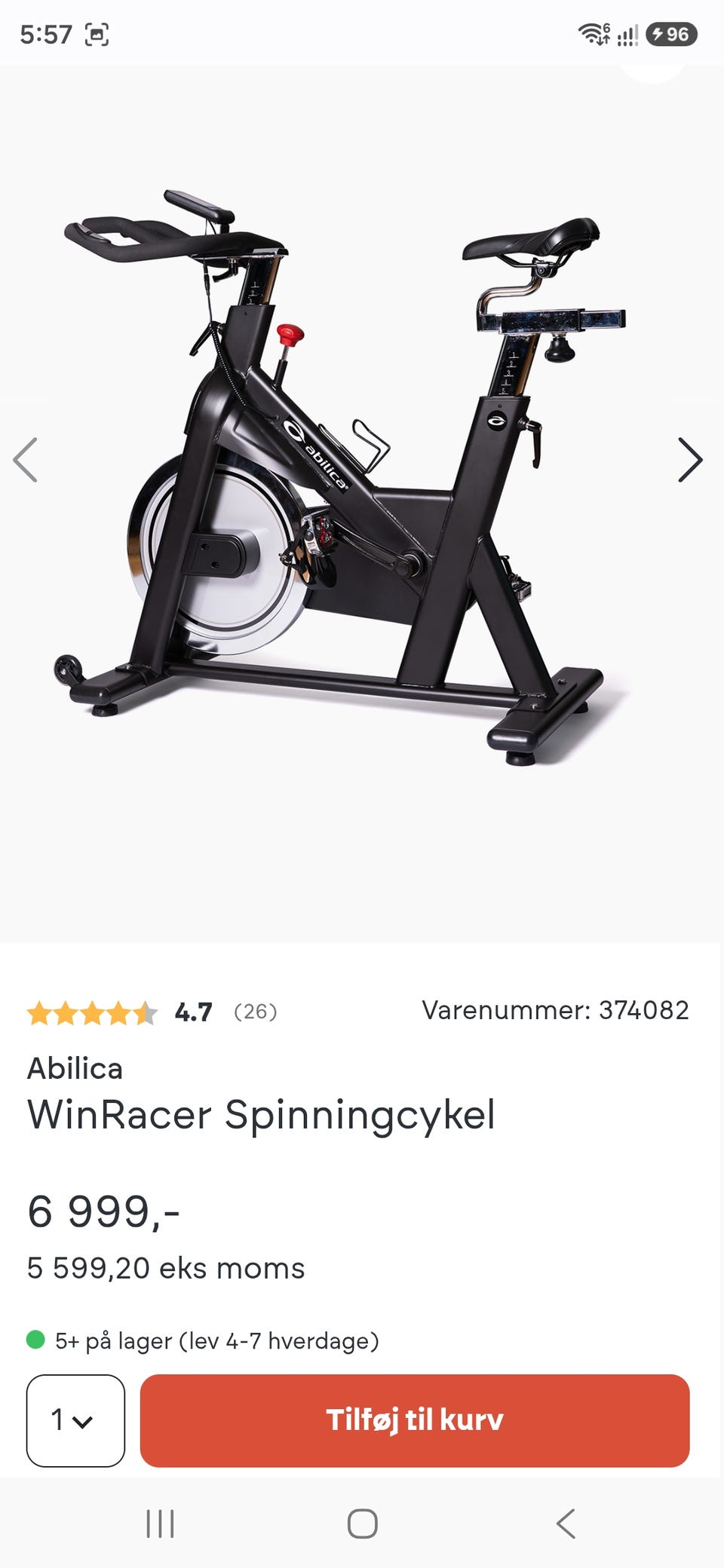The height and width of the screenshot is (1568, 724).
Task: Tap Tilføj til kurv button
Action: (x=415, y=1420)
